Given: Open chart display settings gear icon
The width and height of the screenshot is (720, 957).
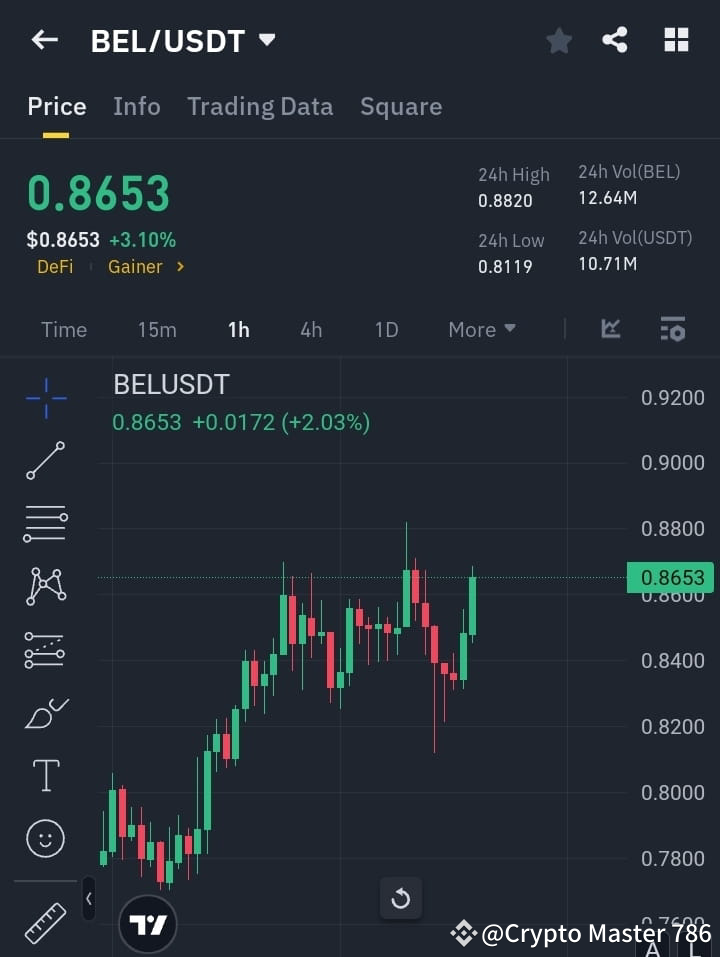Looking at the screenshot, I should pyautogui.click(x=672, y=329).
